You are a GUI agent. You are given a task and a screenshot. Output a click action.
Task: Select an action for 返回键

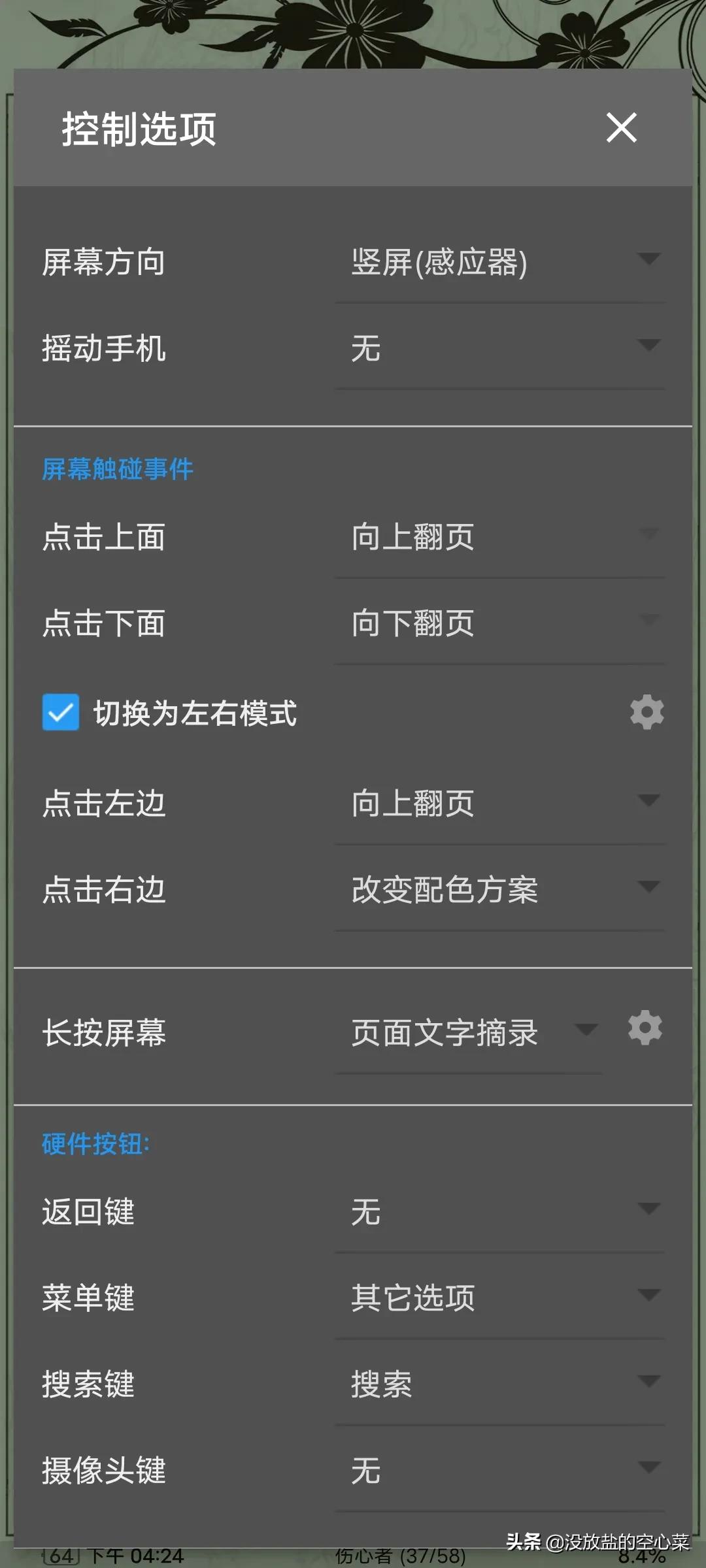[x=500, y=1213]
